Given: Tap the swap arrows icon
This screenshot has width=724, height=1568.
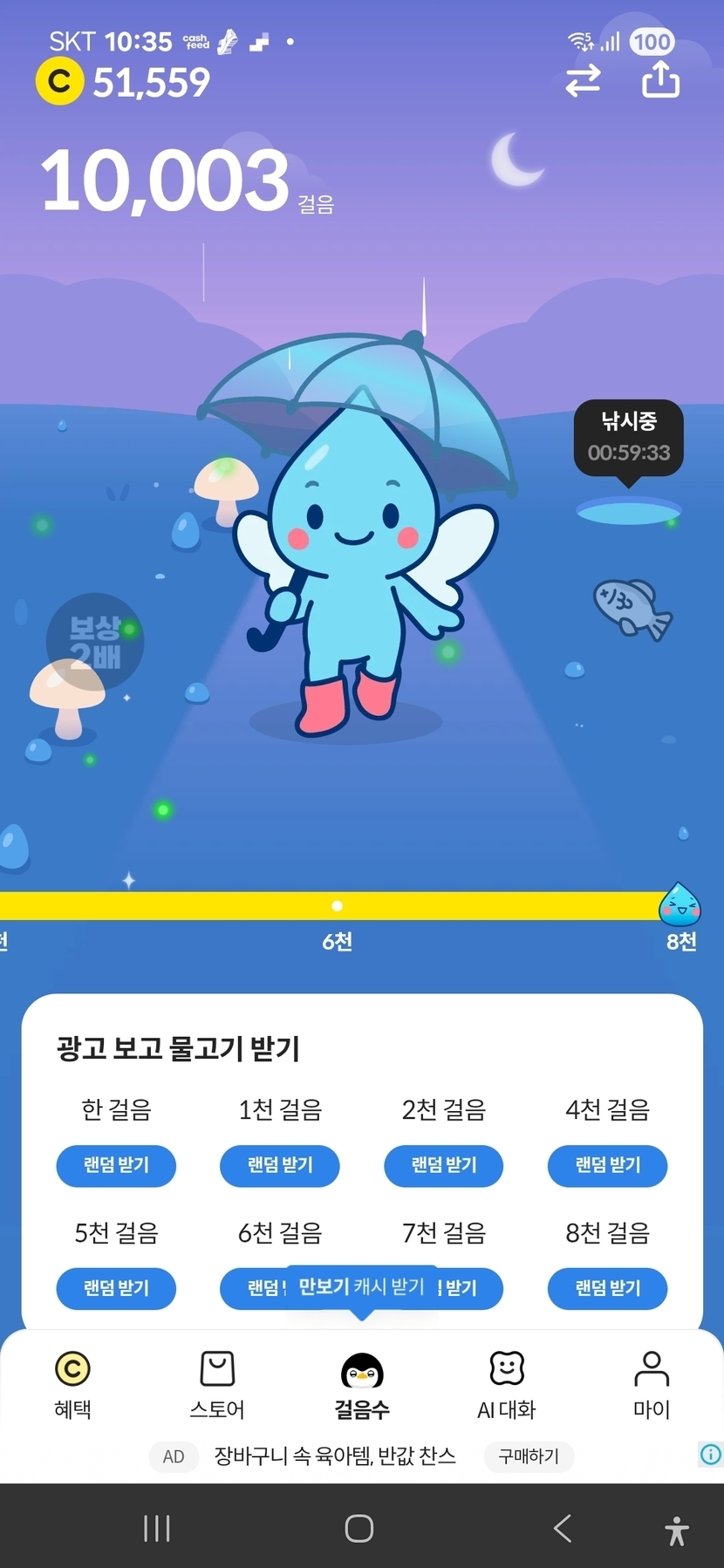Looking at the screenshot, I should (x=583, y=80).
